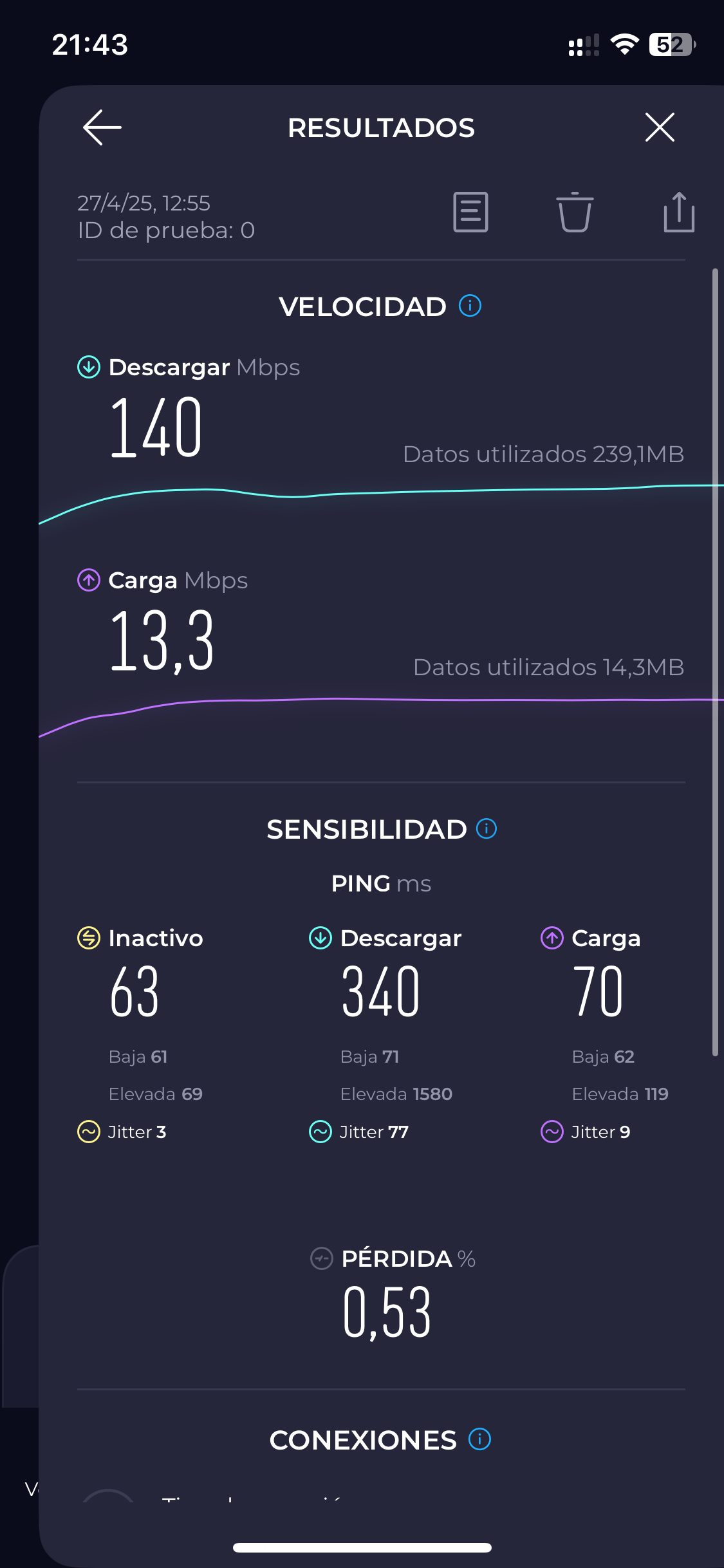Open the test notes icon
Viewport: 724px width, 1568px height.
tap(470, 212)
